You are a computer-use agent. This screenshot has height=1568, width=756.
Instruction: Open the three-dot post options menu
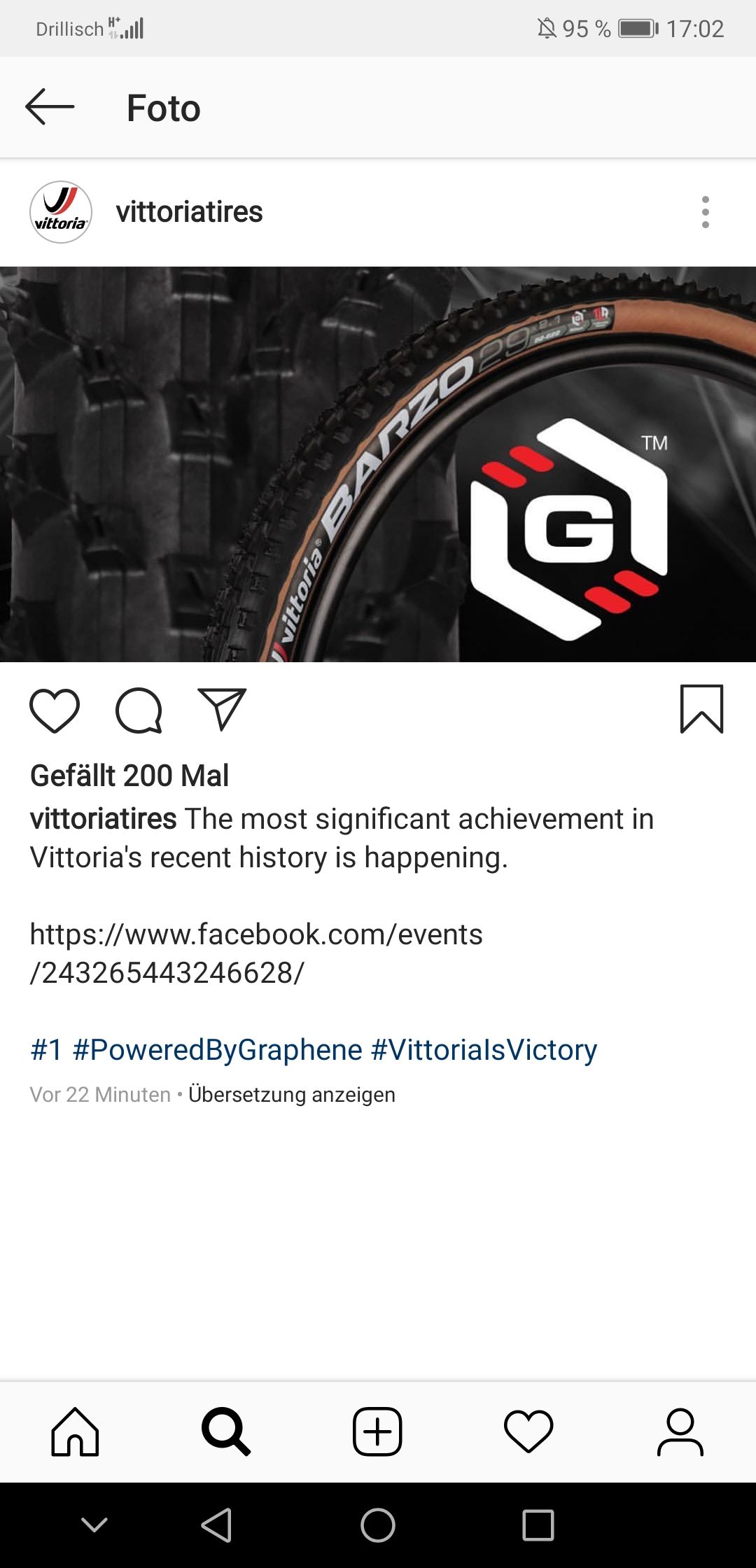(x=705, y=212)
